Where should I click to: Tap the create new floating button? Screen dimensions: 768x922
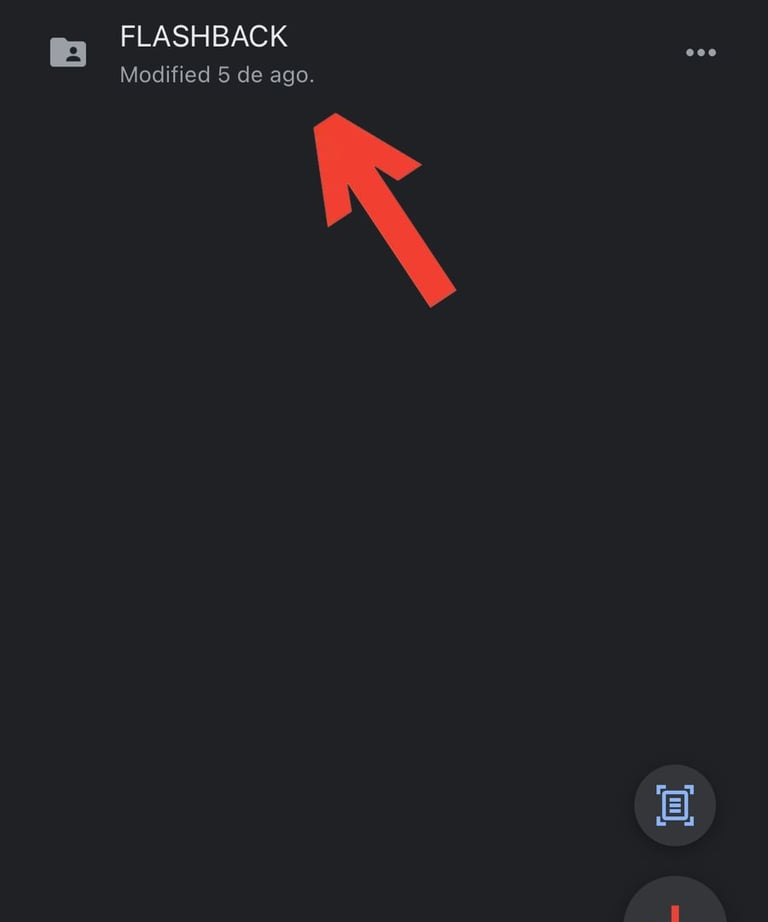point(675,906)
